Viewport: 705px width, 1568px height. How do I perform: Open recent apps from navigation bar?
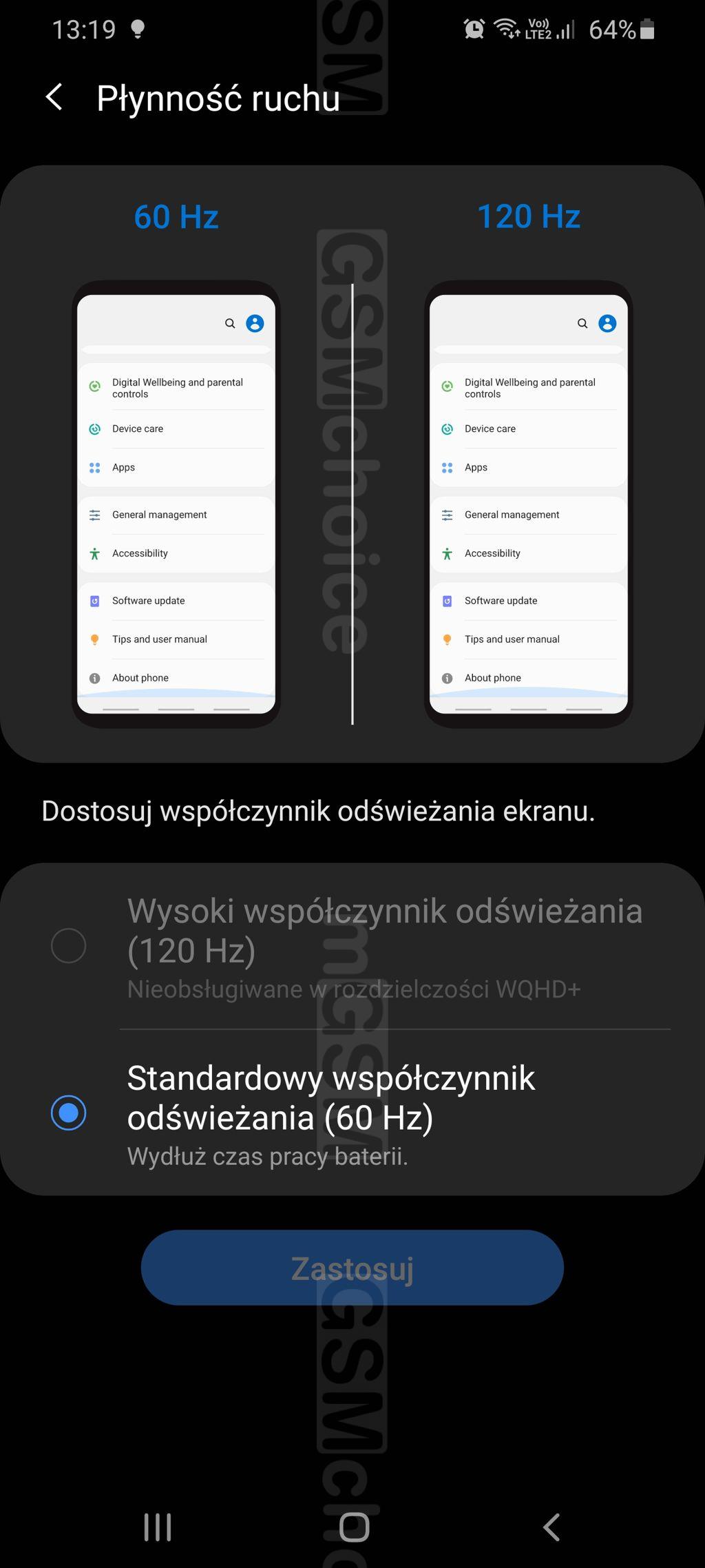click(x=158, y=1527)
